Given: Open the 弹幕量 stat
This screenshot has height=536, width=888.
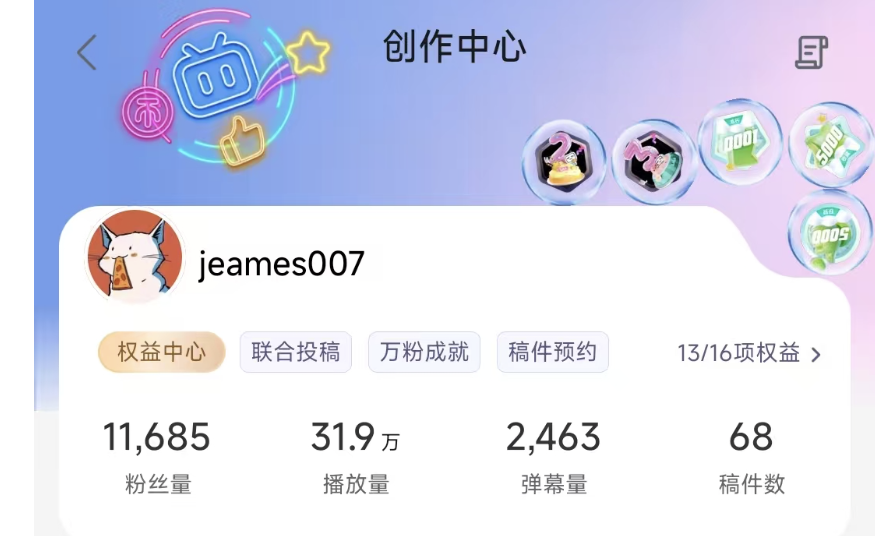Looking at the screenshot, I should click(553, 458).
